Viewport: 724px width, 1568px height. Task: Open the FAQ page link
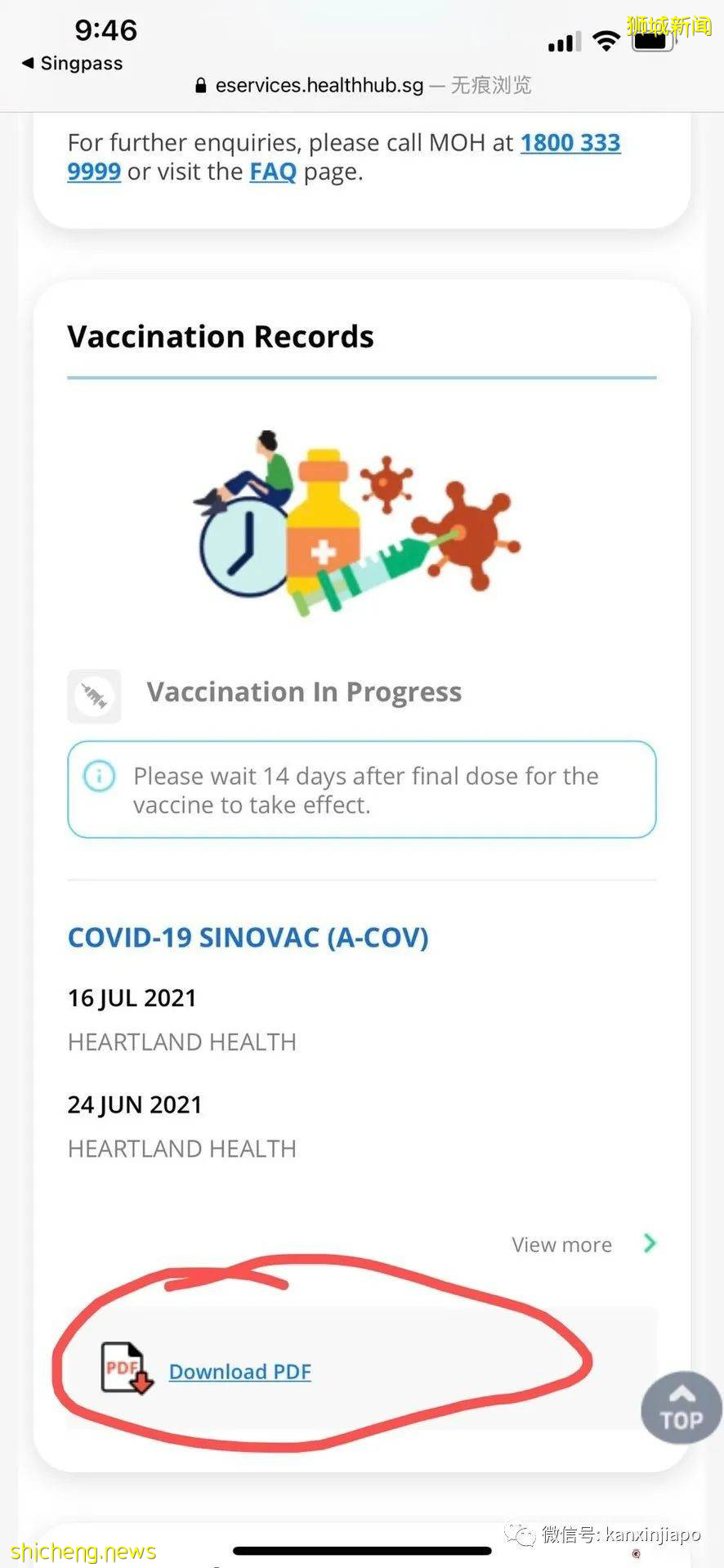(x=272, y=172)
